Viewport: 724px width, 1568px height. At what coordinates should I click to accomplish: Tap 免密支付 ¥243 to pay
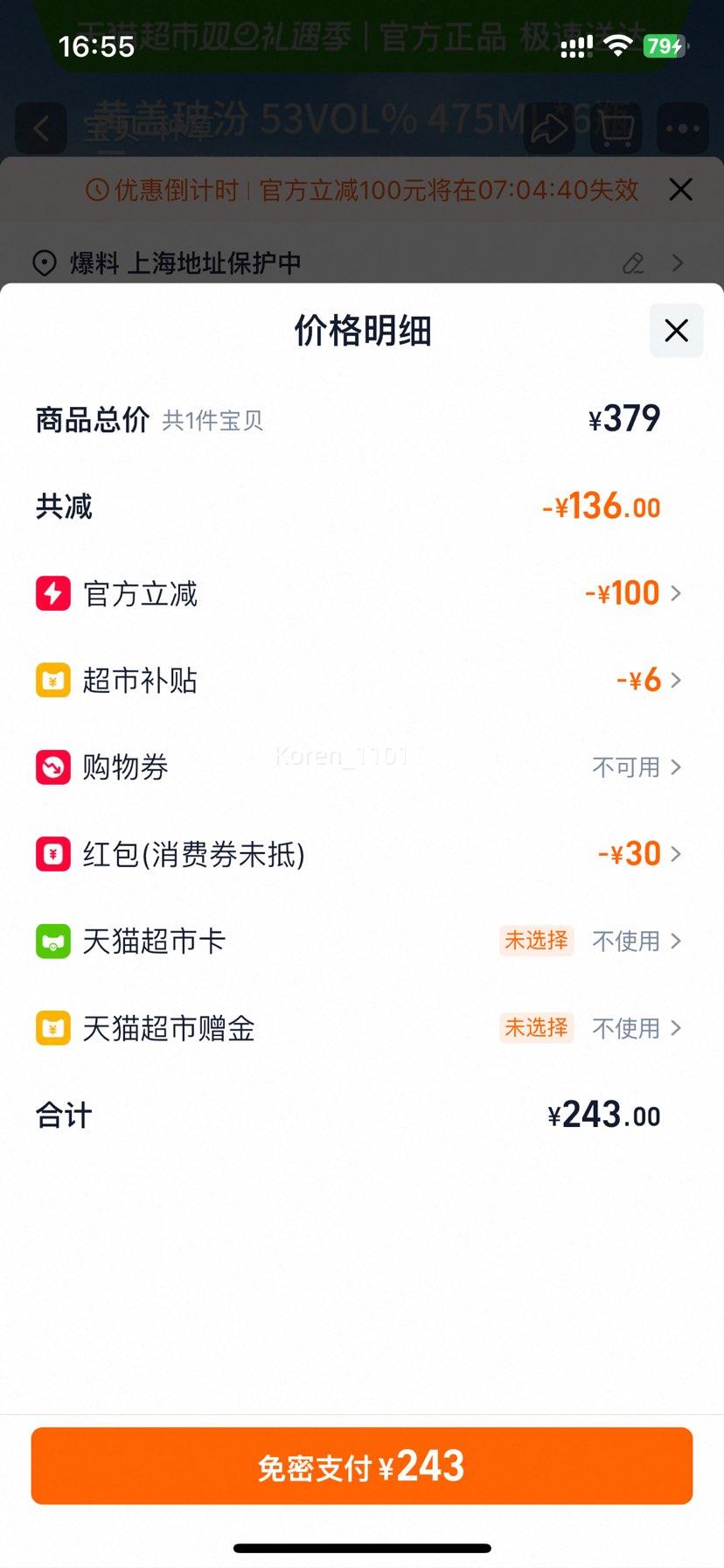[x=362, y=1466]
